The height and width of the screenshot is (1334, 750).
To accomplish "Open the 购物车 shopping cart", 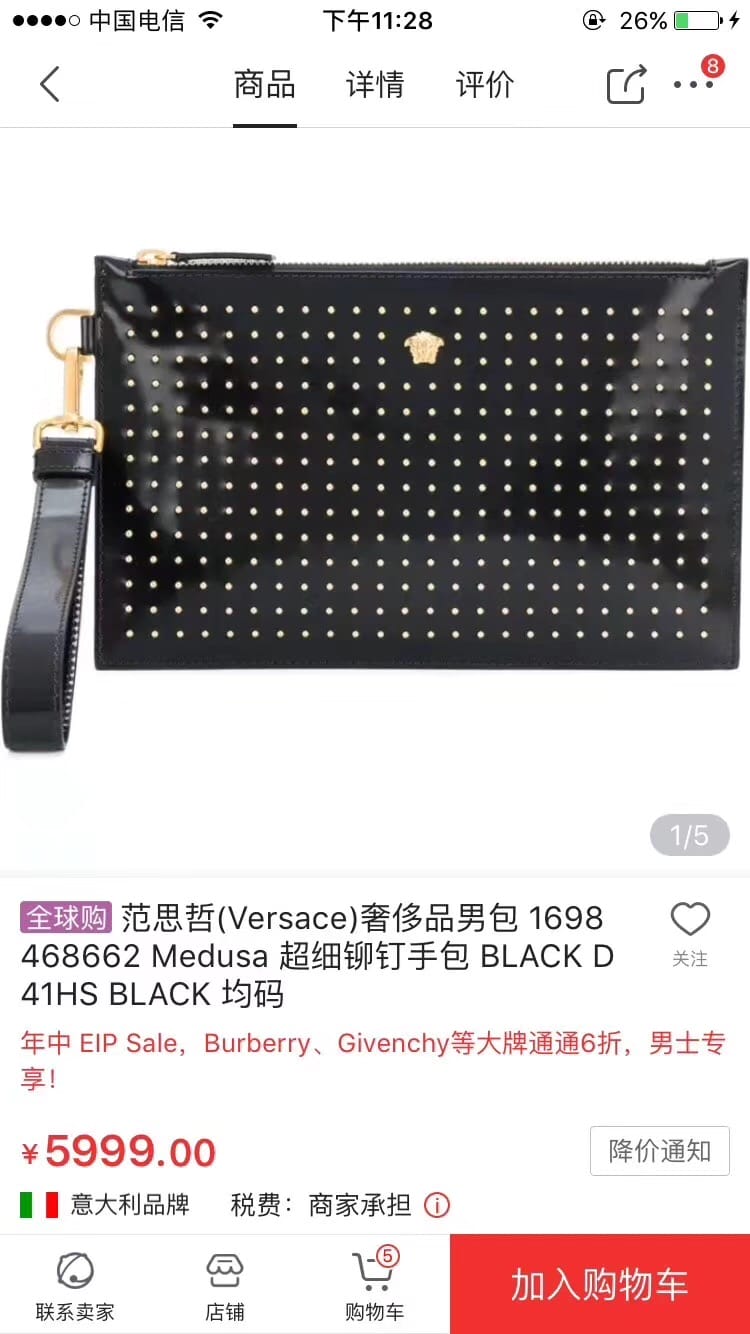I will pyautogui.click(x=375, y=1284).
